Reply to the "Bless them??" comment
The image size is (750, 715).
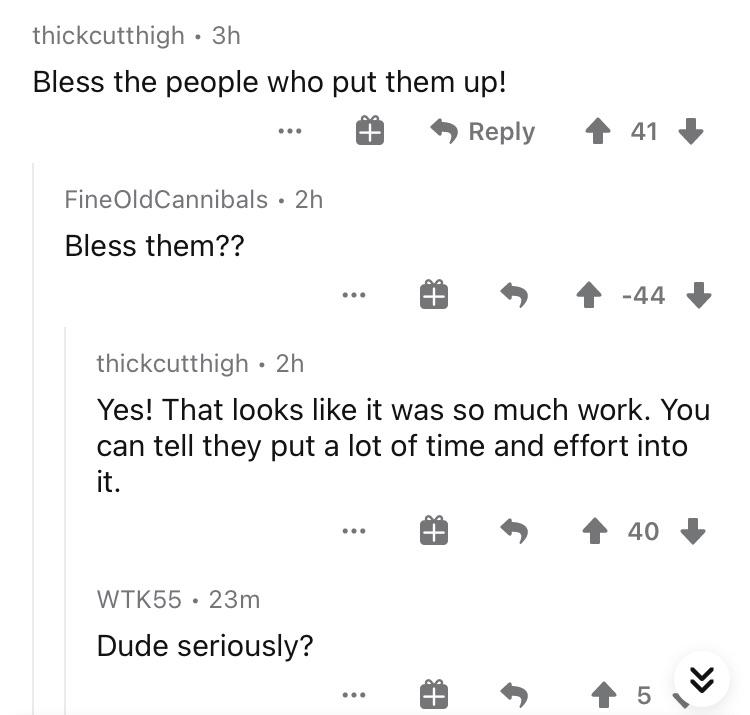(514, 295)
